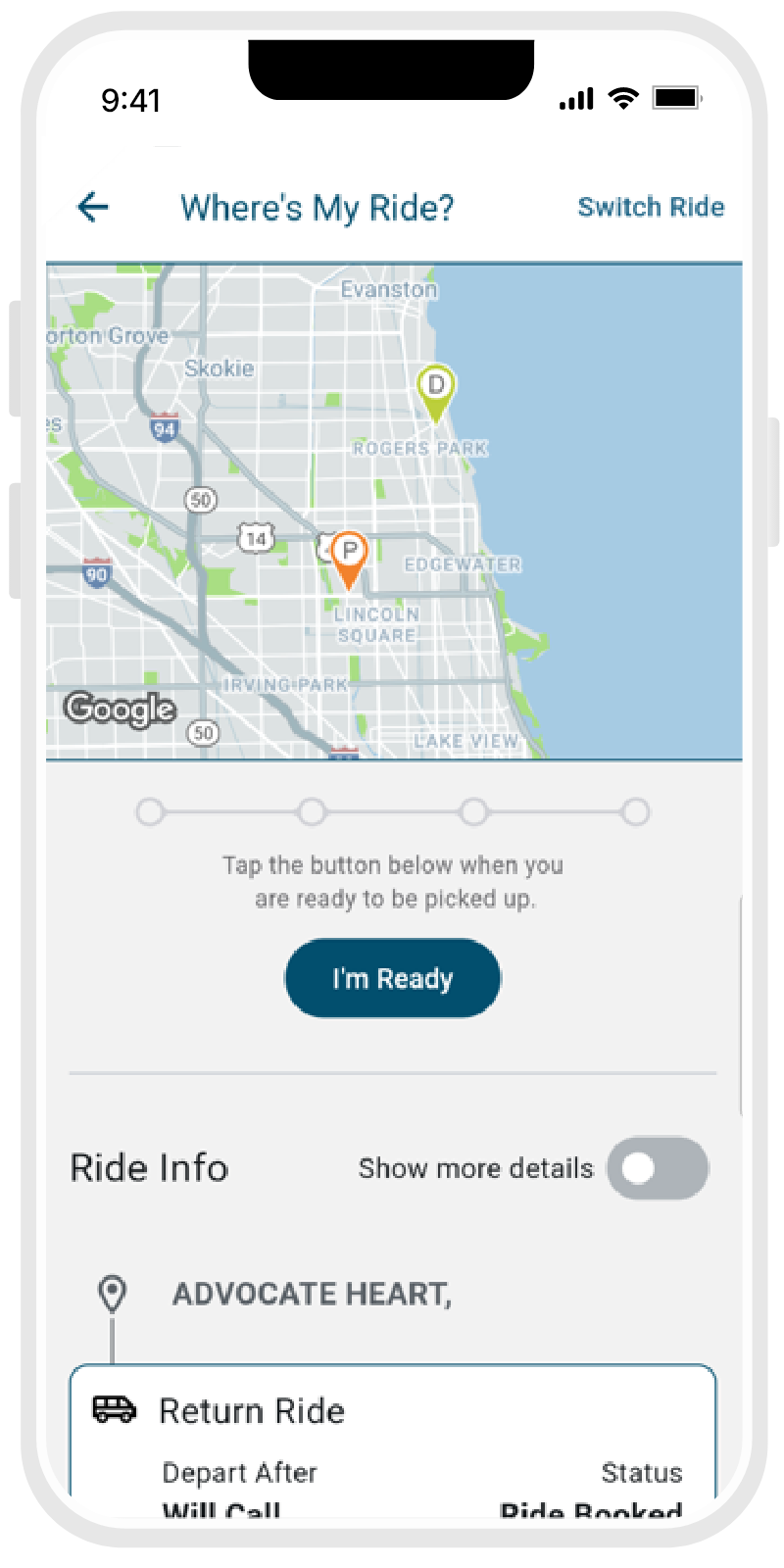This screenshot has height=1568, width=784.
Task: Open the Switch Ride menu
Action: 651,207
